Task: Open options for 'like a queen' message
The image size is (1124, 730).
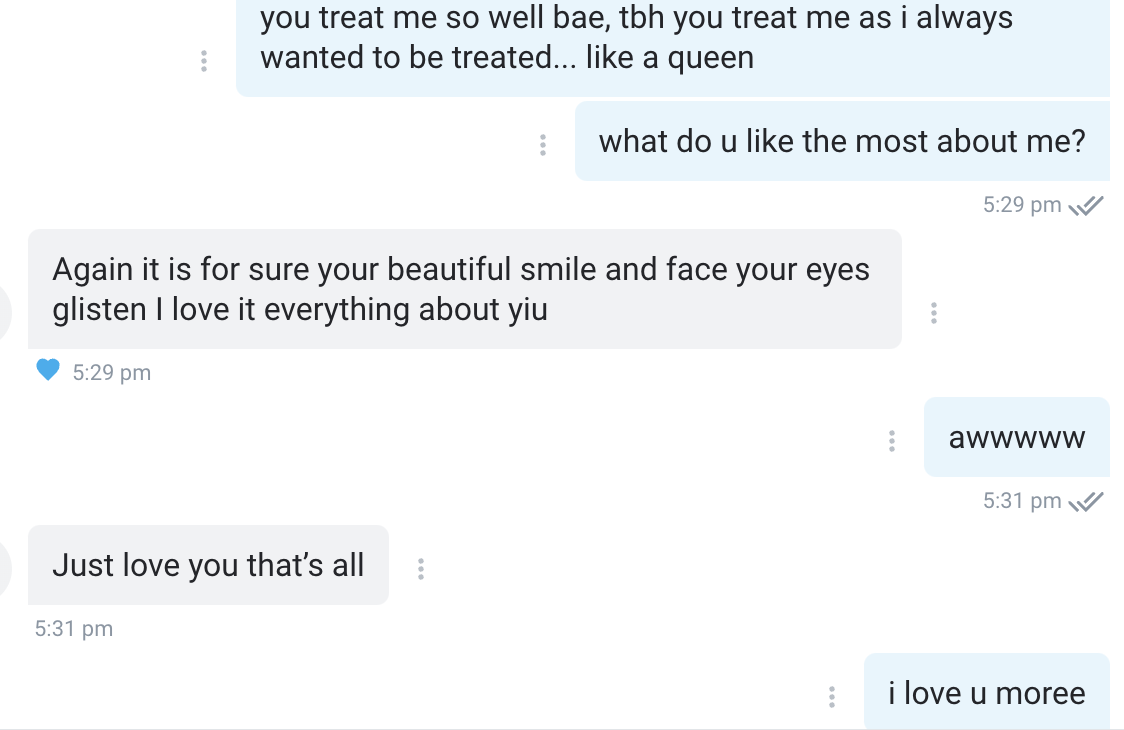Action: coord(204,61)
